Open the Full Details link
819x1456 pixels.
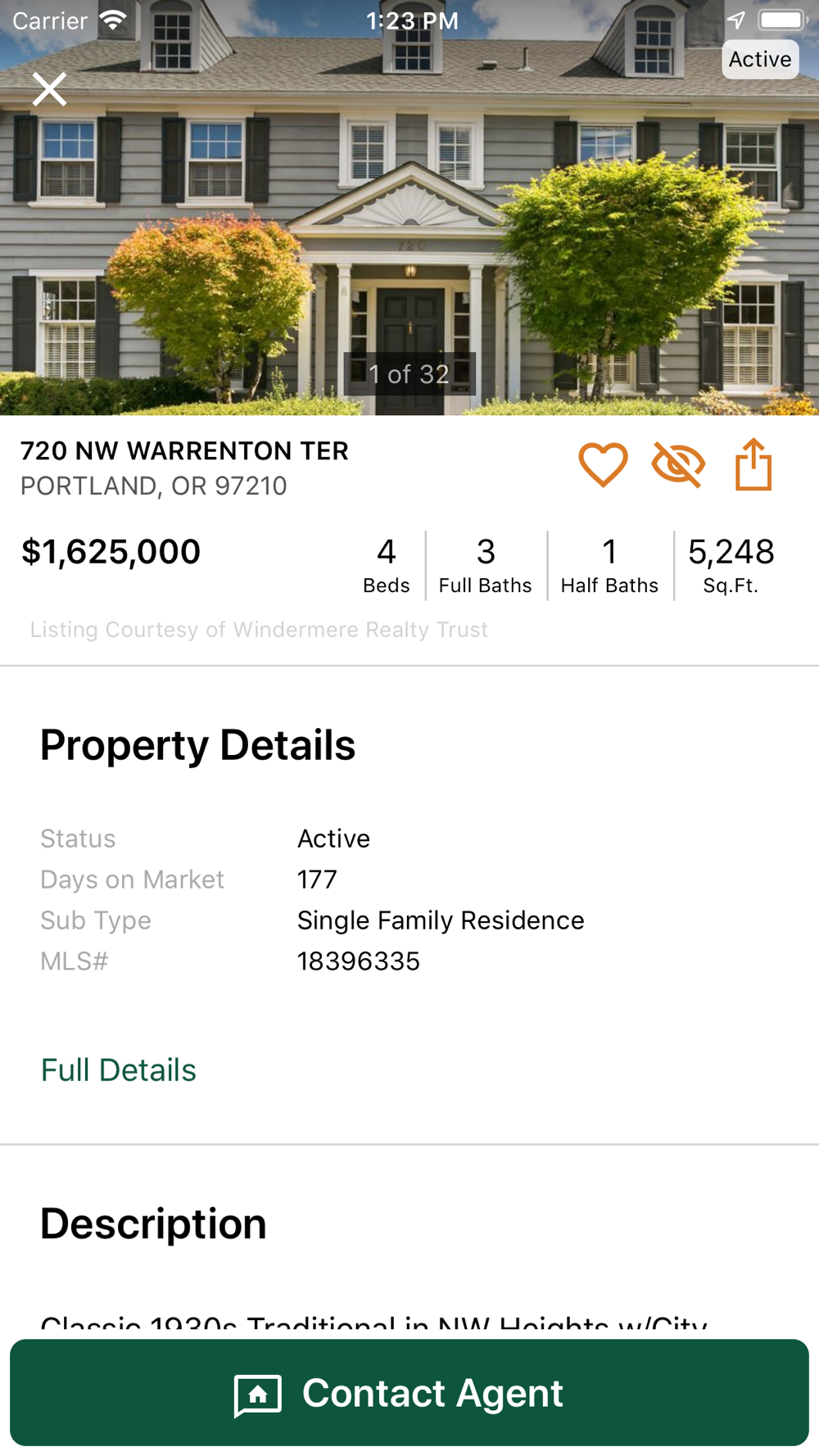pos(119,1070)
